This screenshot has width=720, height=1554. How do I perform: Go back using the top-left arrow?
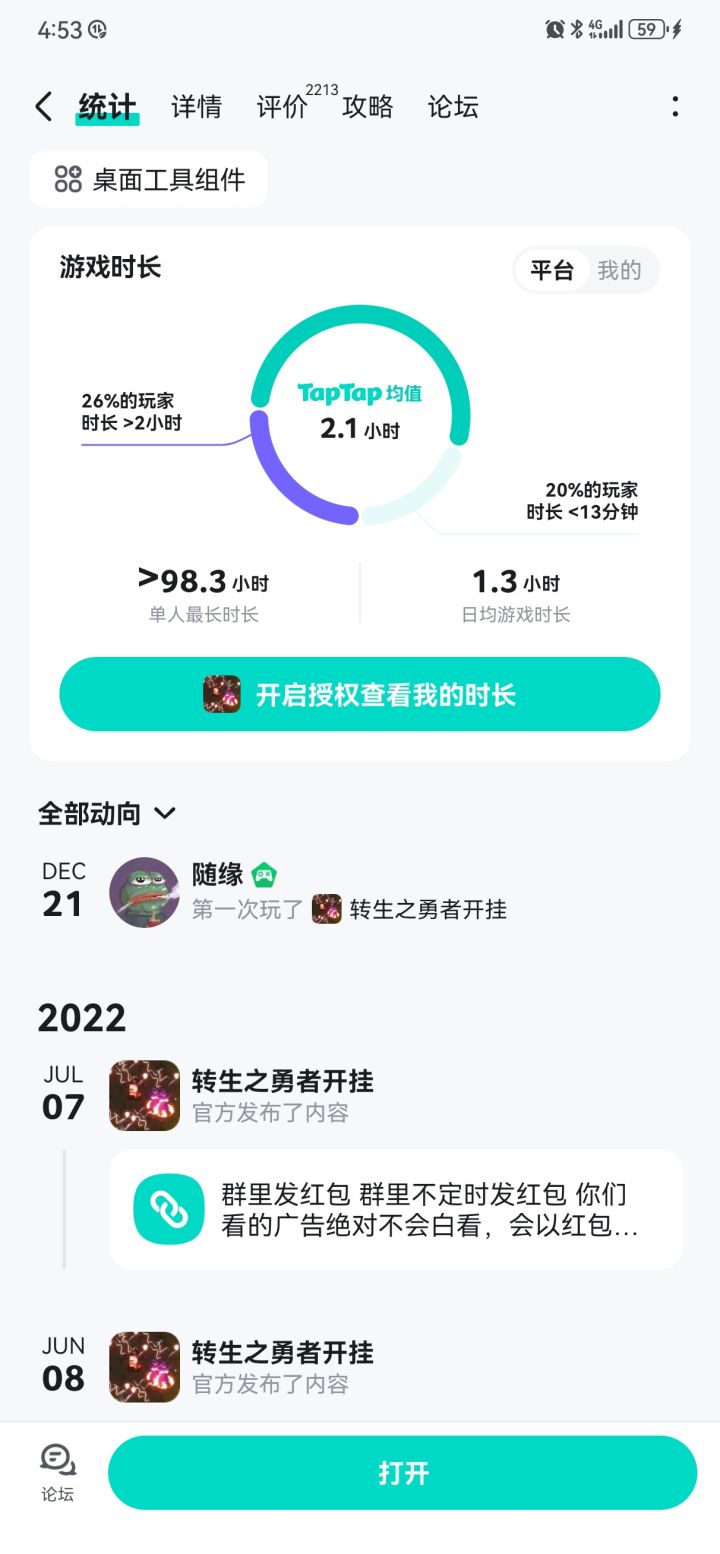click(43, 107)
